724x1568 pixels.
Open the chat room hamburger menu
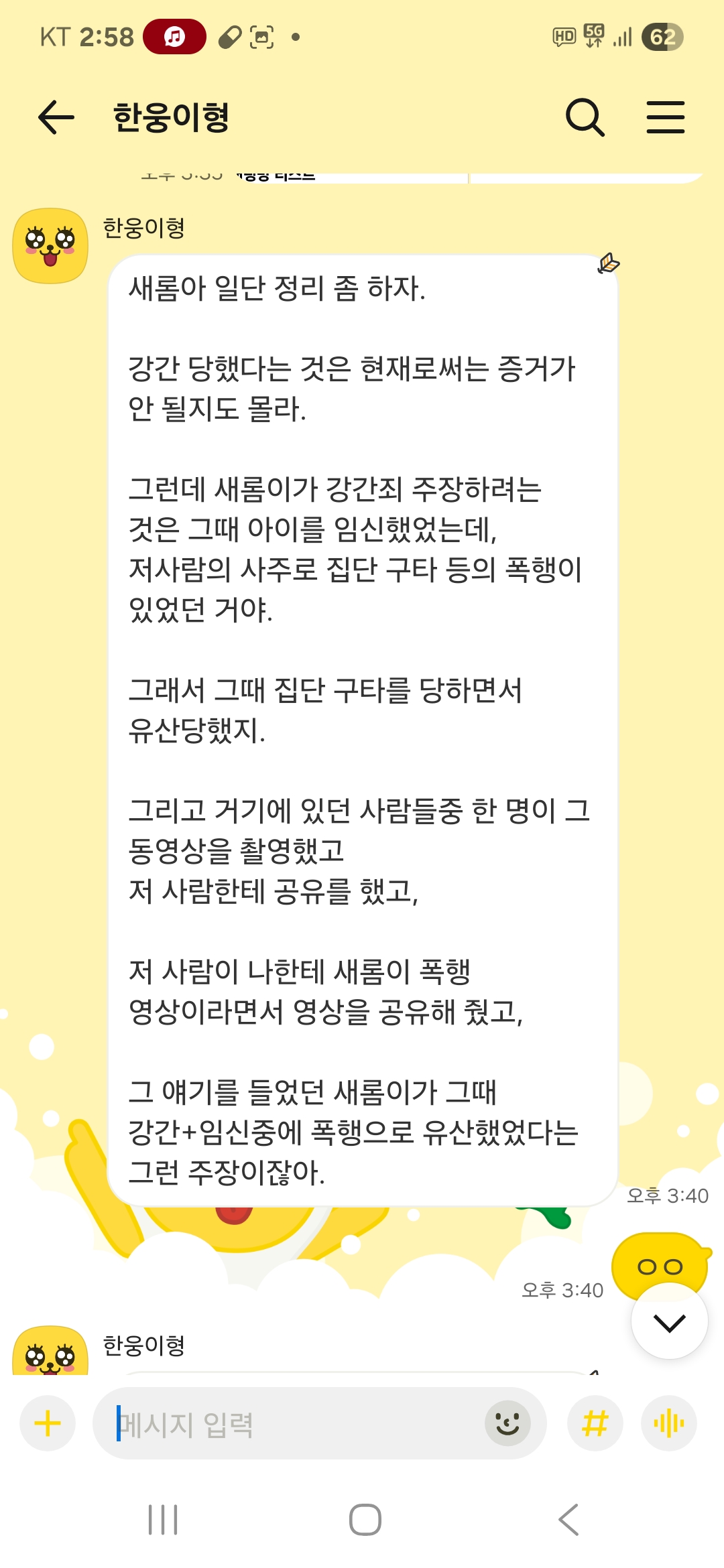point(665,118)
